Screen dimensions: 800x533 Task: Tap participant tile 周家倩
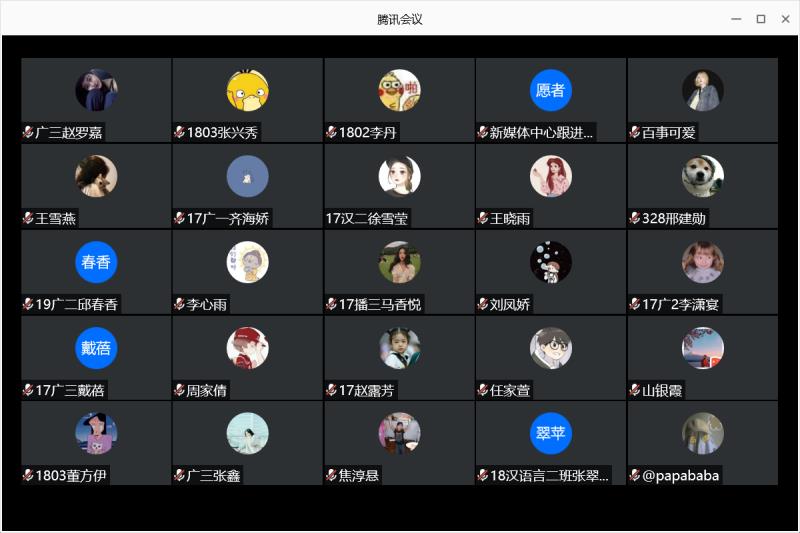pyautogui.click(x=247, y=358)
